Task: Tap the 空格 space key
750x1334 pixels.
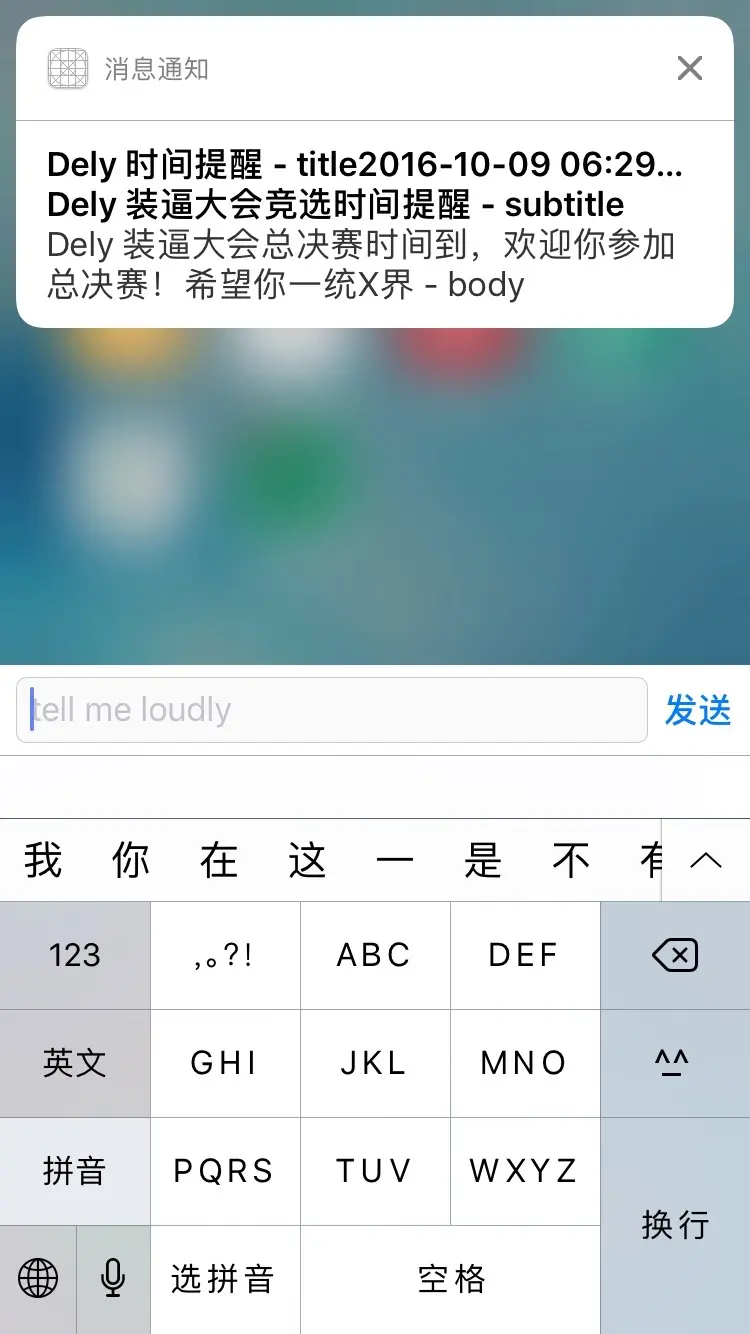Action: tap(450, 1278)
